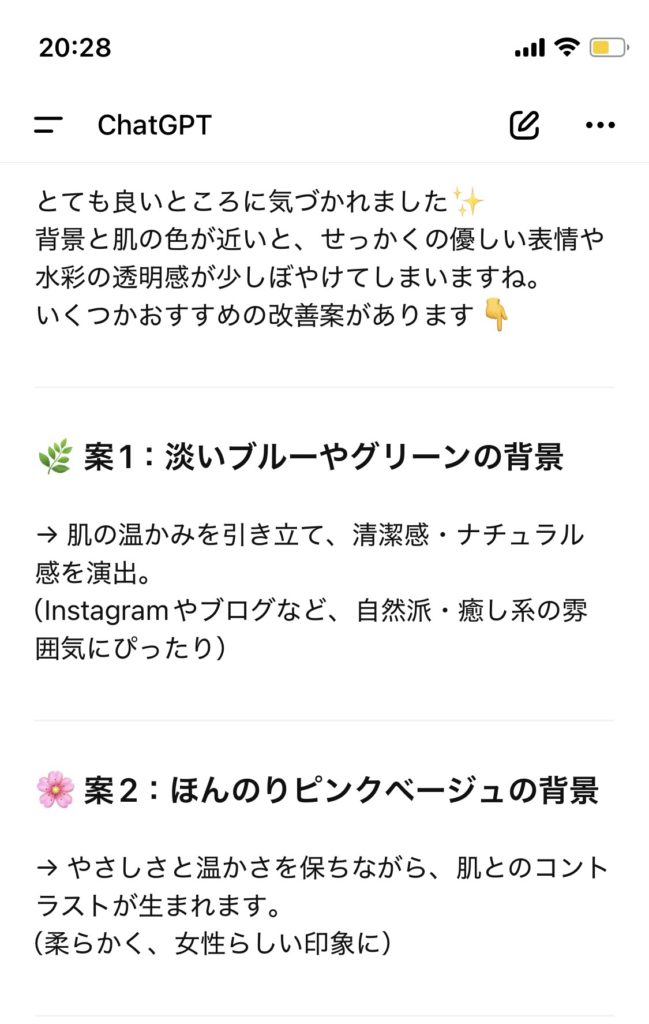Open the three-dot overflow menu
The height and width of the screenshot is (1024, 649).
pos(600,125)
